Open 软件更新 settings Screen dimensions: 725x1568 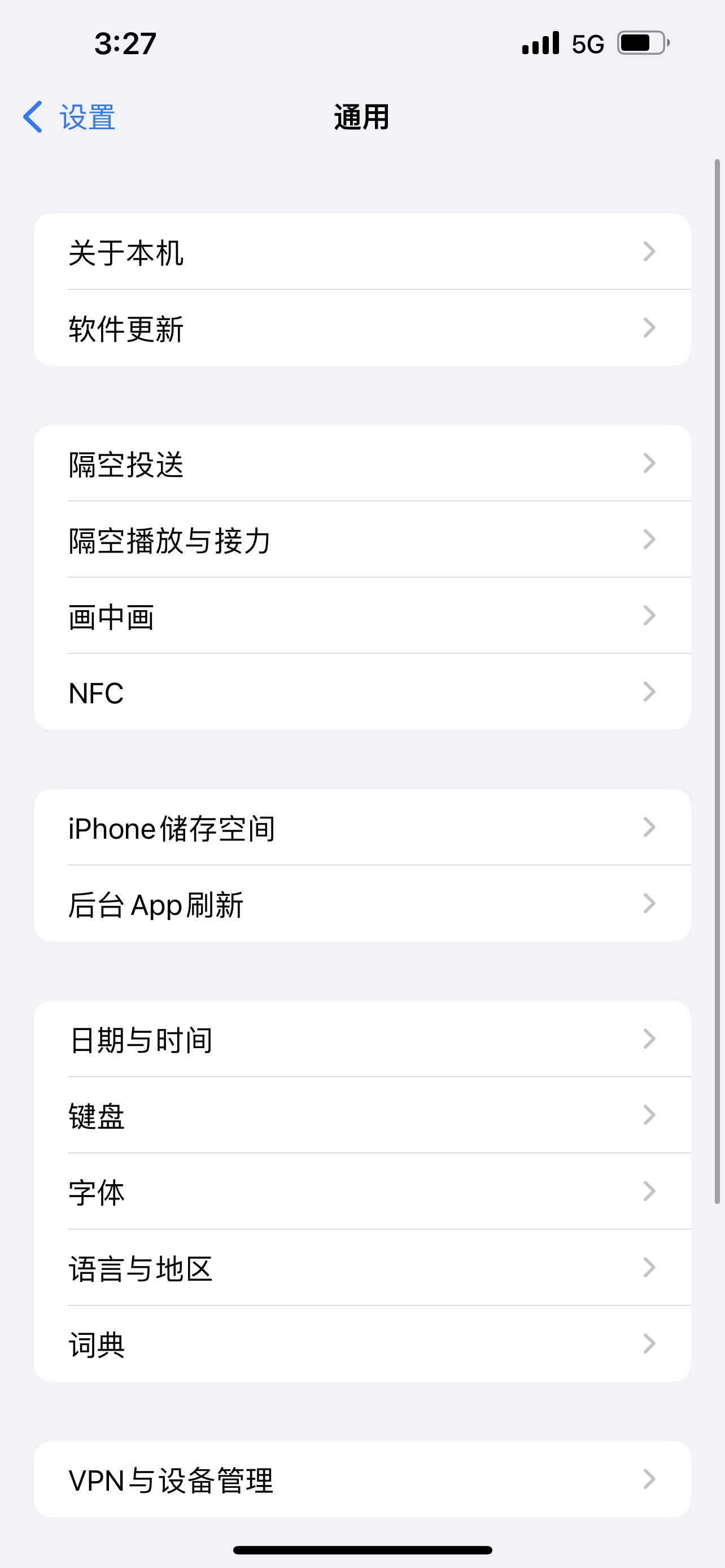pos(361,328)
